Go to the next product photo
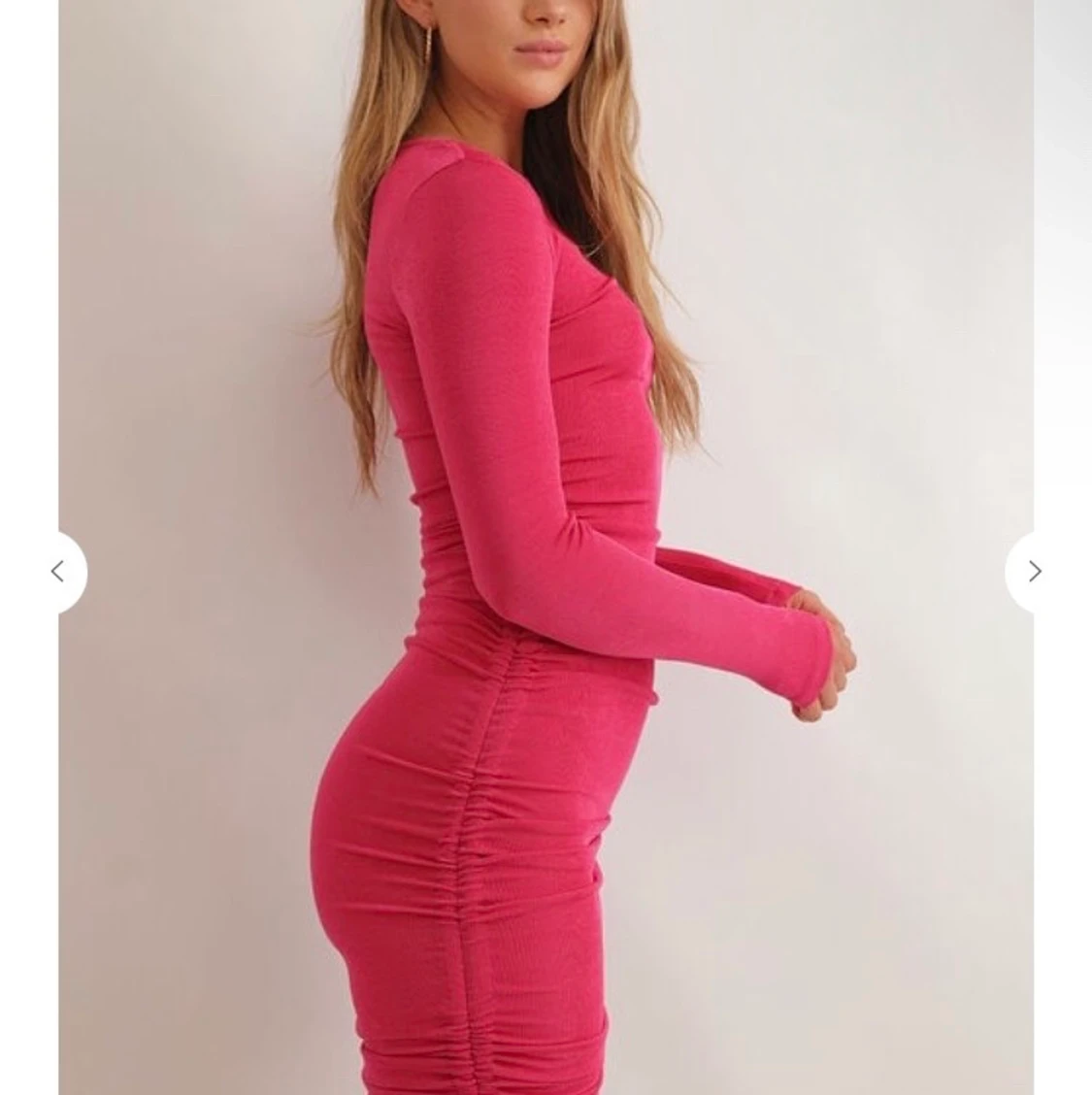Screen dimensions: 1092x1095 coord(1034,572)
